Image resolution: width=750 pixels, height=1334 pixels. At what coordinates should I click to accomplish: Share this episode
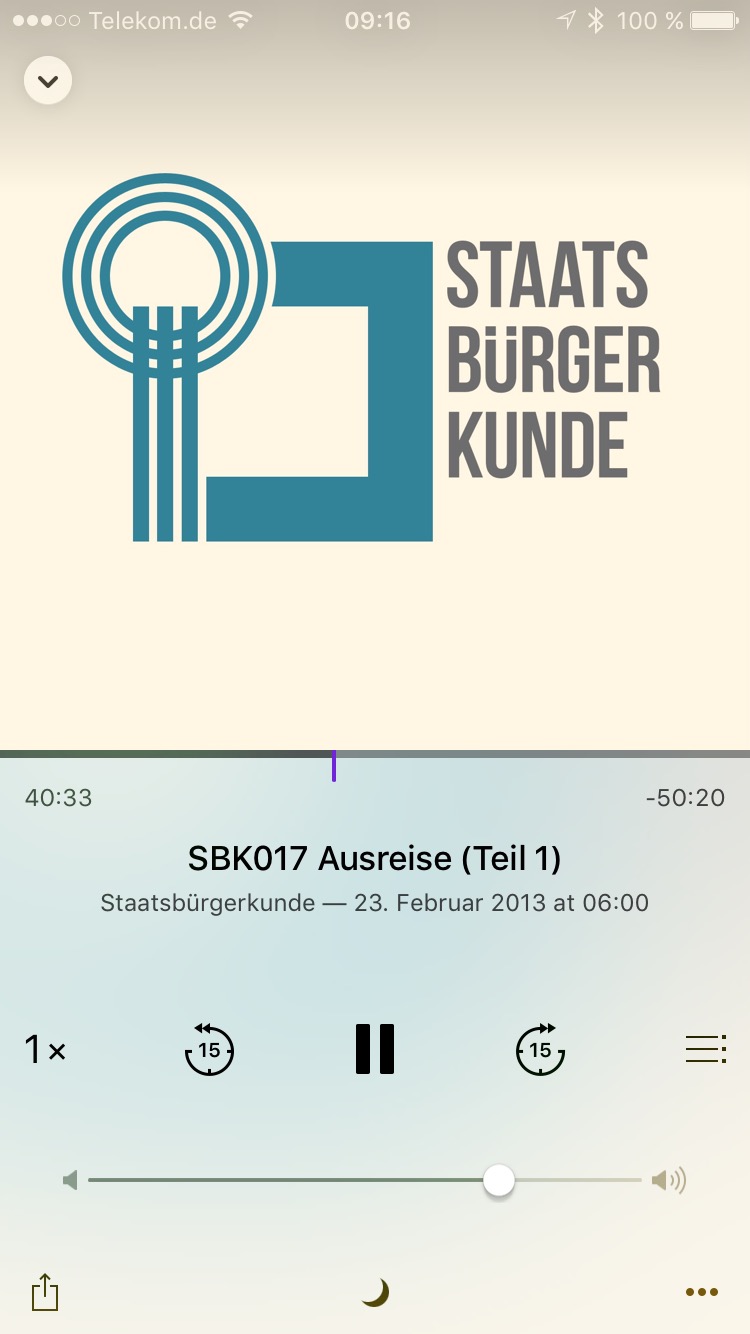(x=45, y=1291)
